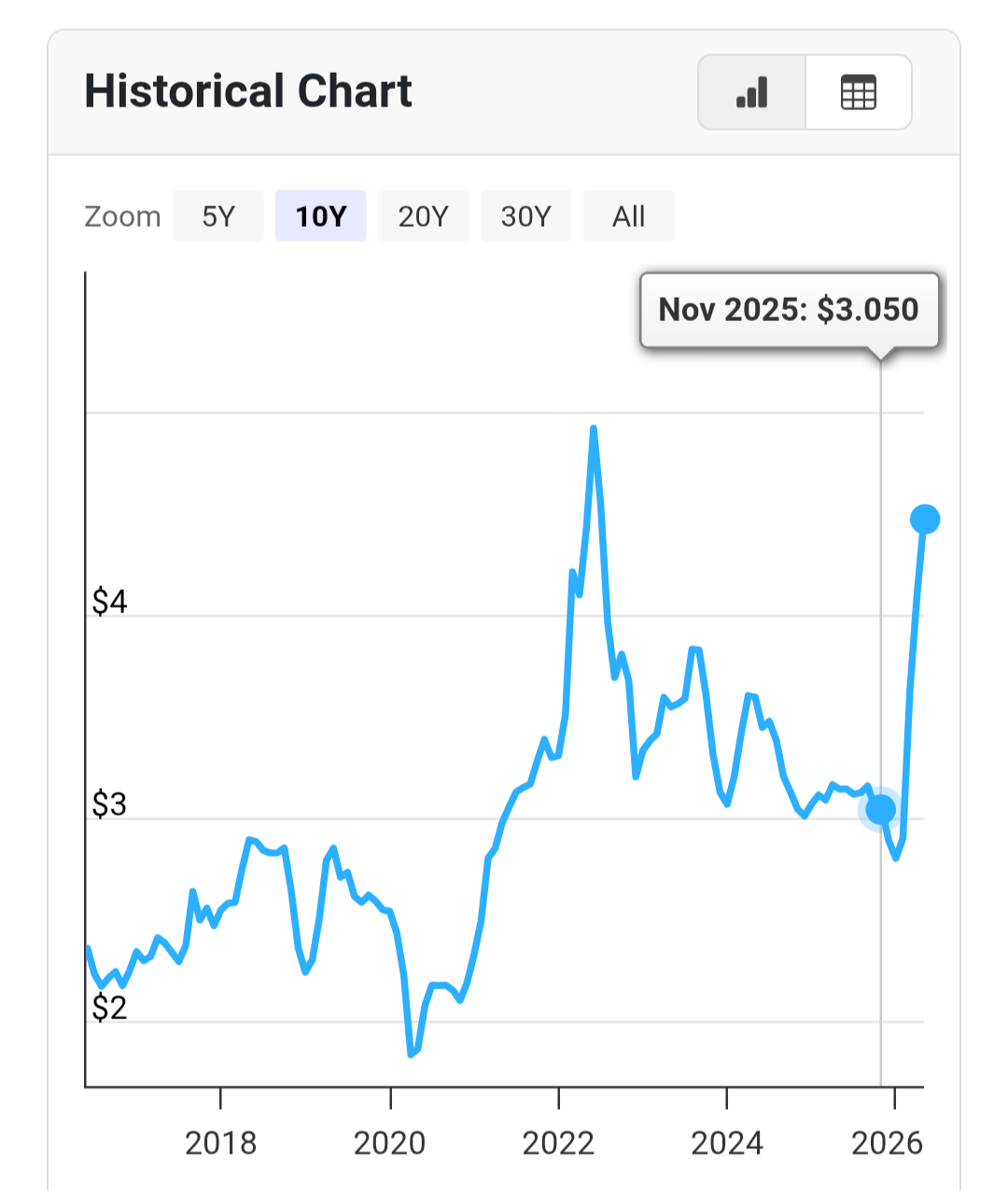Set zoom range to 5Y
Screen dimensions: 1008x1190
tap(218, 217)
